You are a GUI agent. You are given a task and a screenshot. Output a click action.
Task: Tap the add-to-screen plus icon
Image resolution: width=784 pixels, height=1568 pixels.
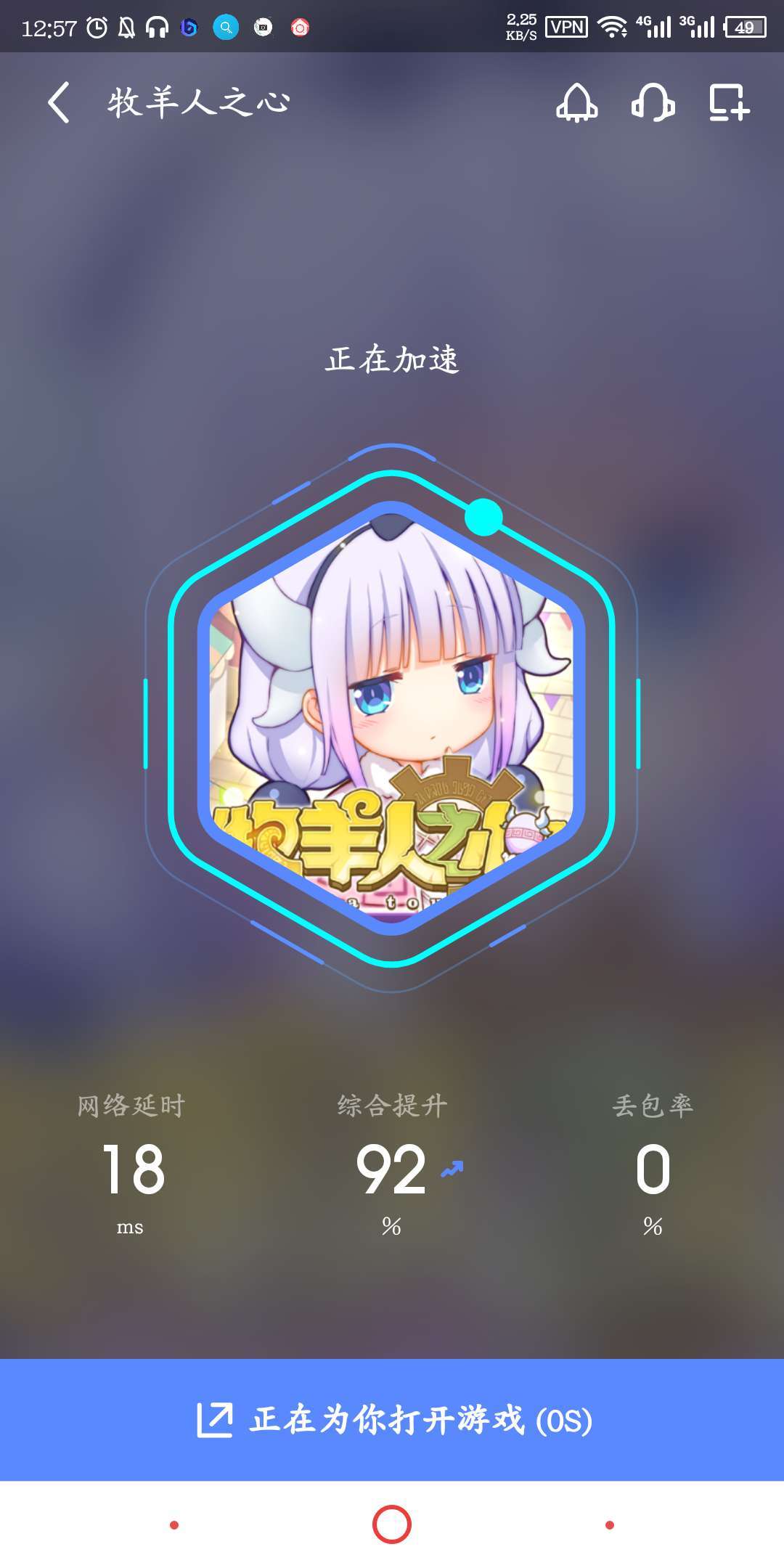[728, 102]
